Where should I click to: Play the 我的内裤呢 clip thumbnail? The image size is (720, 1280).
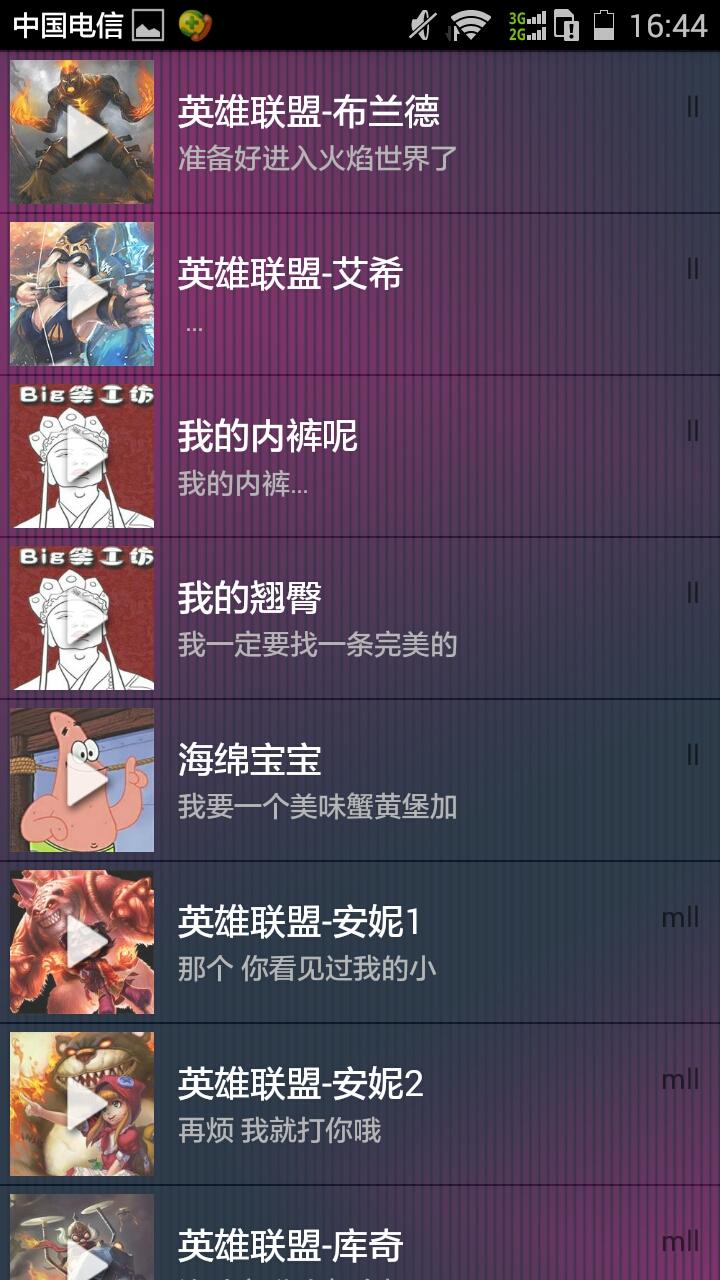pos(82,456)
